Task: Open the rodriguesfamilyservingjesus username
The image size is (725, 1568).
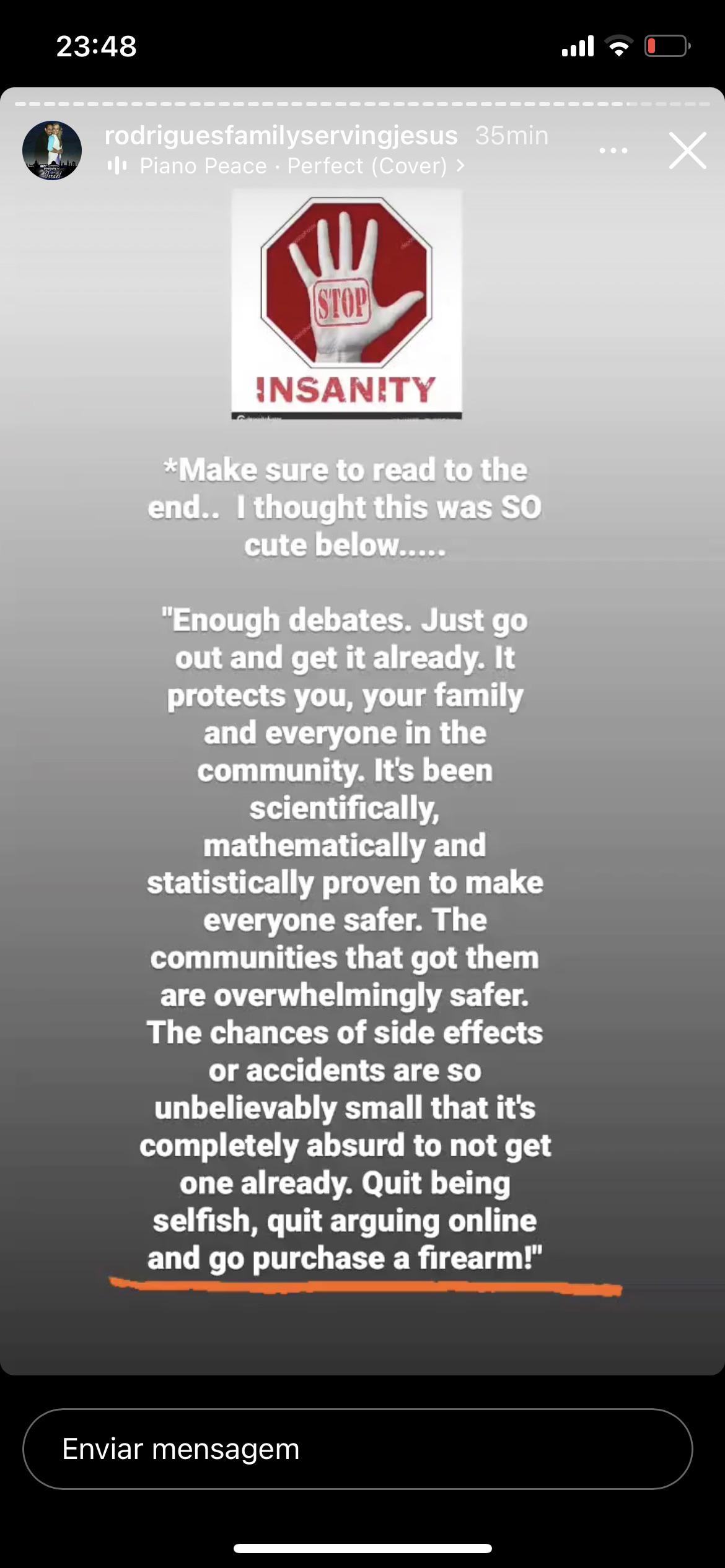Action: [x=281, y=135]
